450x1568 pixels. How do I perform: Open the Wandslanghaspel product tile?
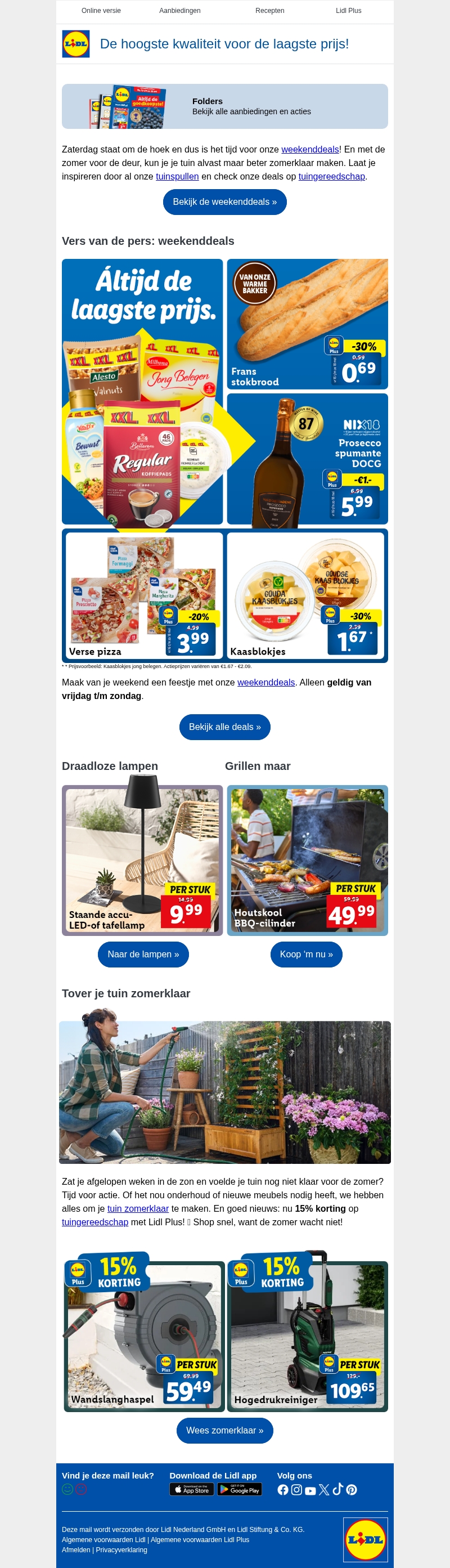click(x=144, y=1337)
